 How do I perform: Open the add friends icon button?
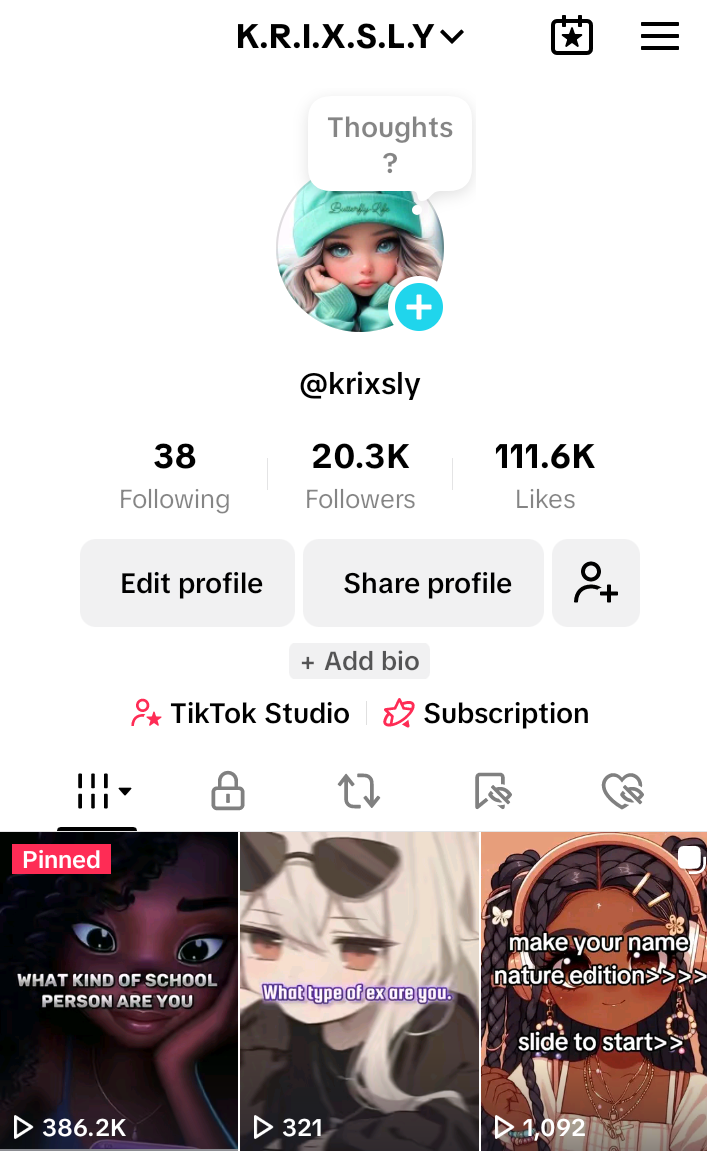click(x=596, y=583)
